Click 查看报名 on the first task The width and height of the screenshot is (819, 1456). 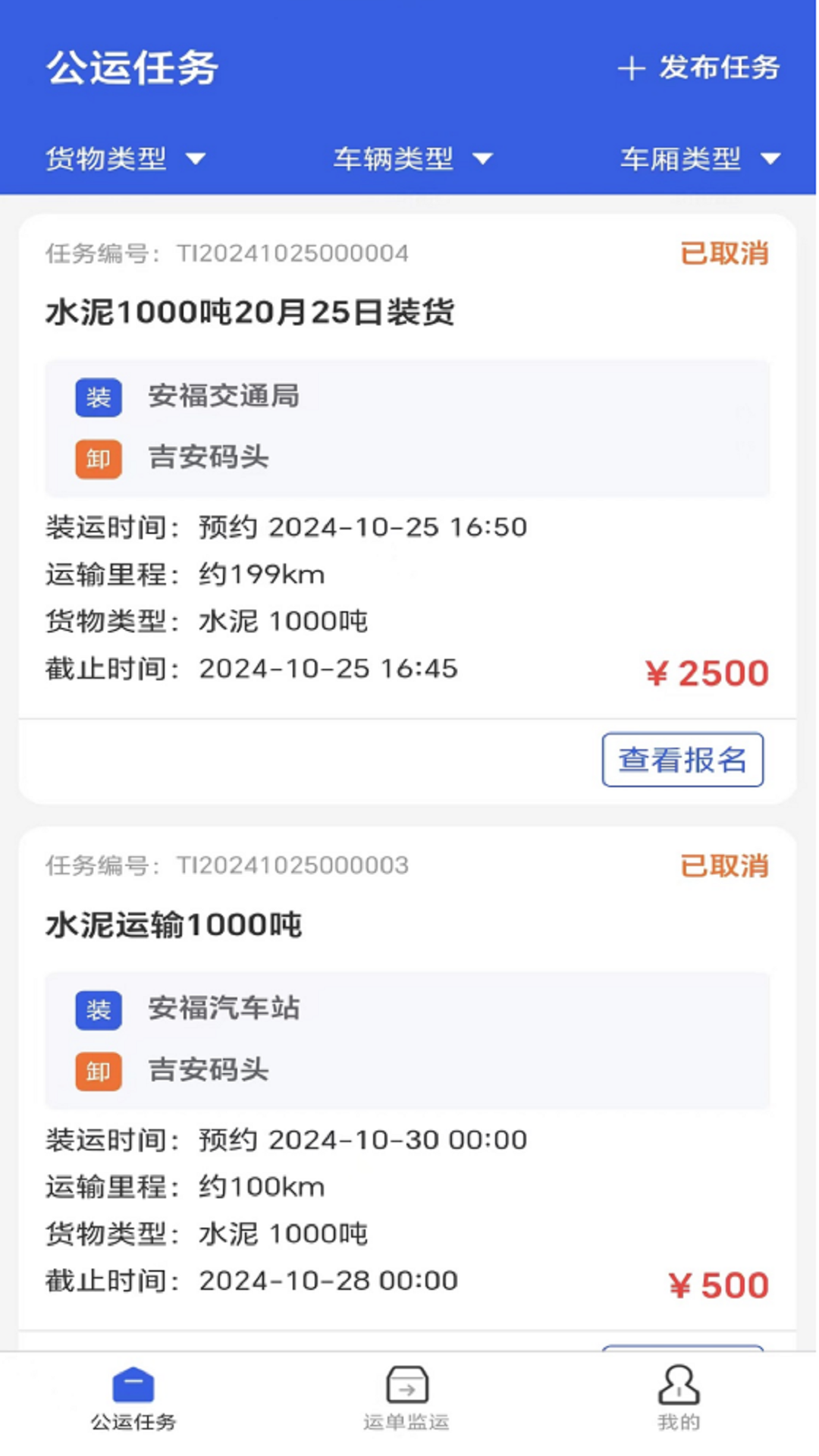tap(682, 761)
